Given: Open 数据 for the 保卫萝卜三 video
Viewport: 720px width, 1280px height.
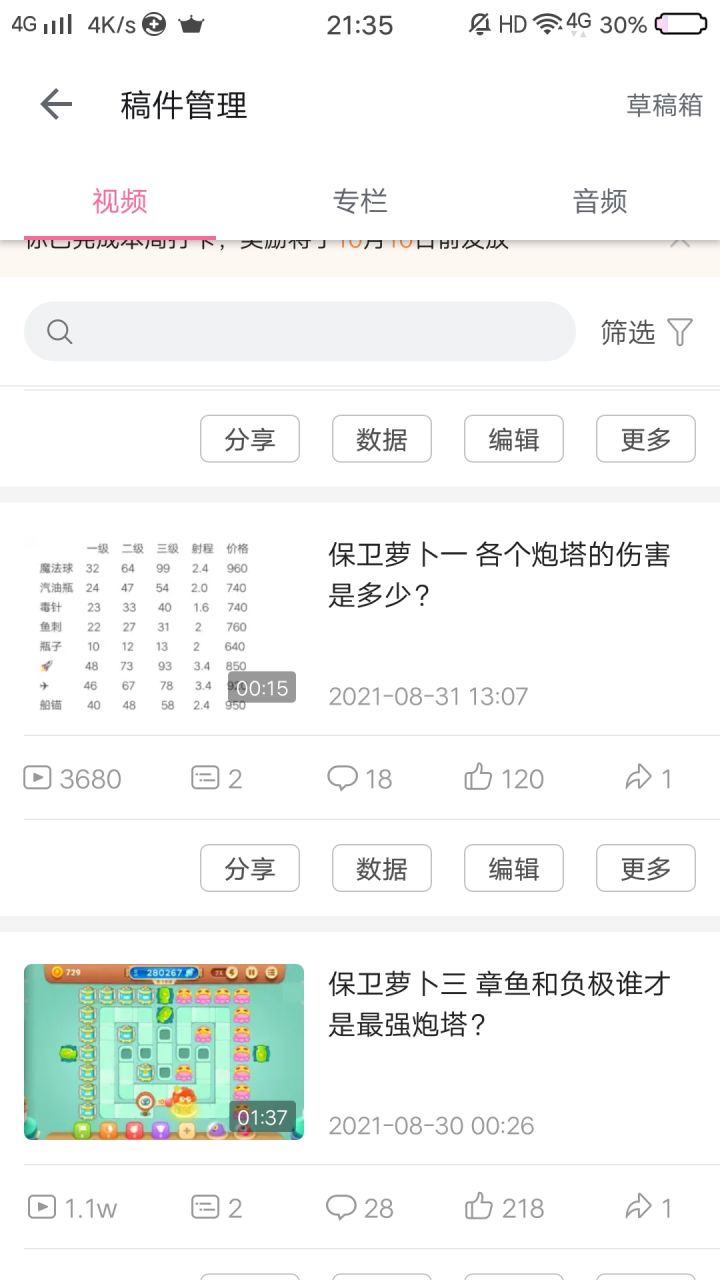Looking at the screenshot, I should click(382, 1275).
